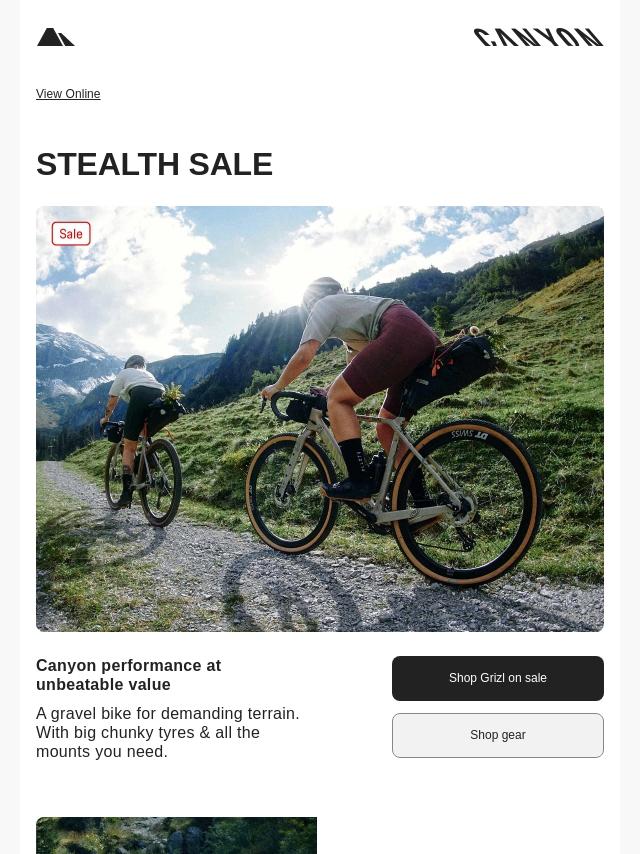Open the Stealth Sale gravel bike image
The image size is (640, 854).
point(320,418)
